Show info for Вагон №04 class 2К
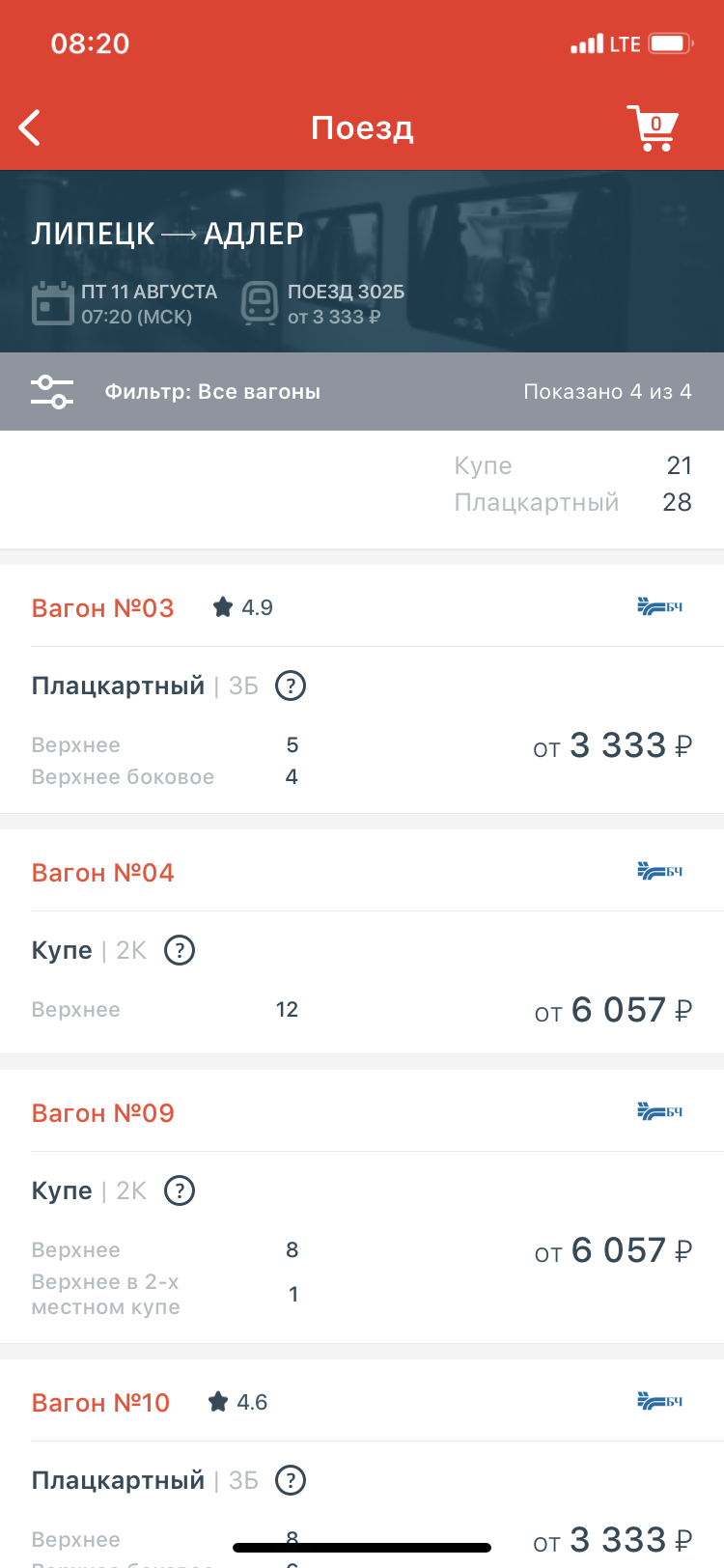This screenshot has height=1568, width=724. click(x=180, y=950)
